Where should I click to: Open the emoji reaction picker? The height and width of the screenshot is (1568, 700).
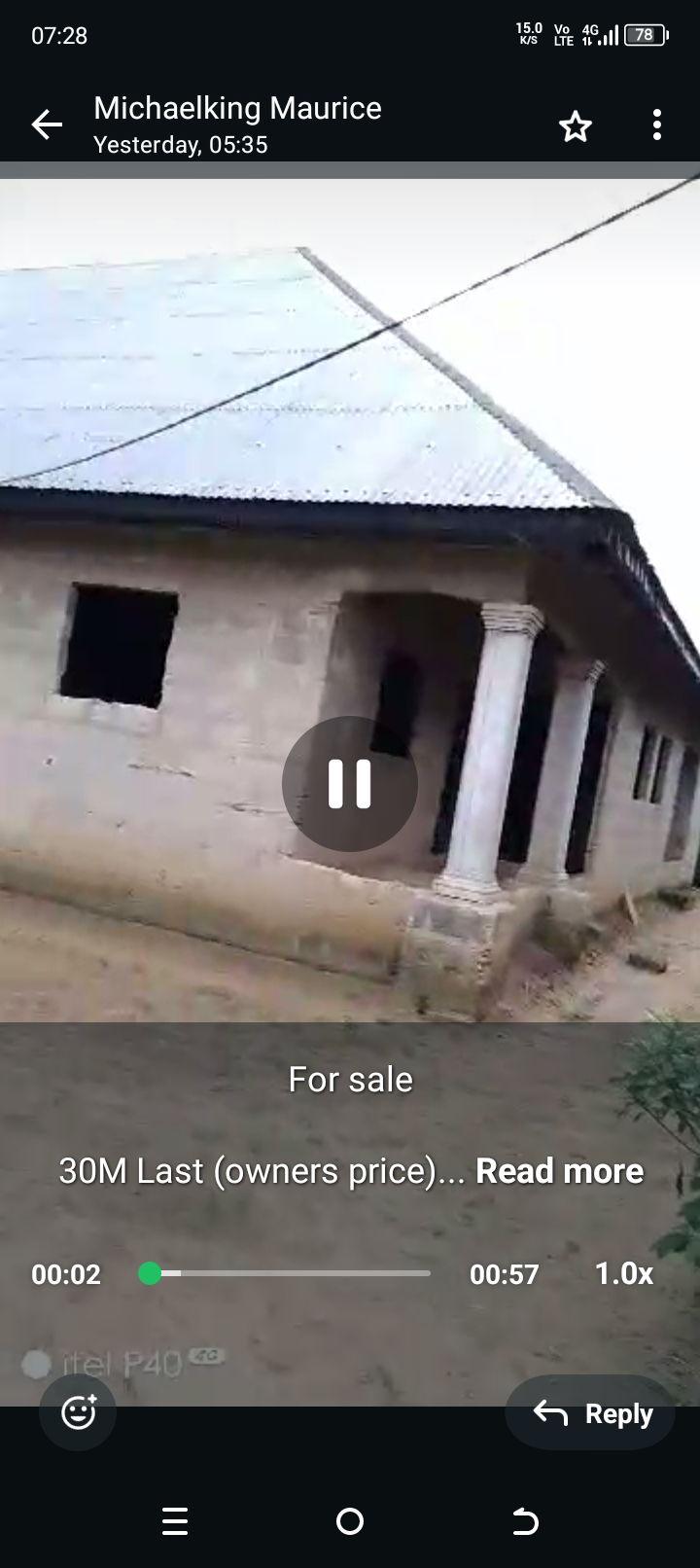click(77, 1411)
